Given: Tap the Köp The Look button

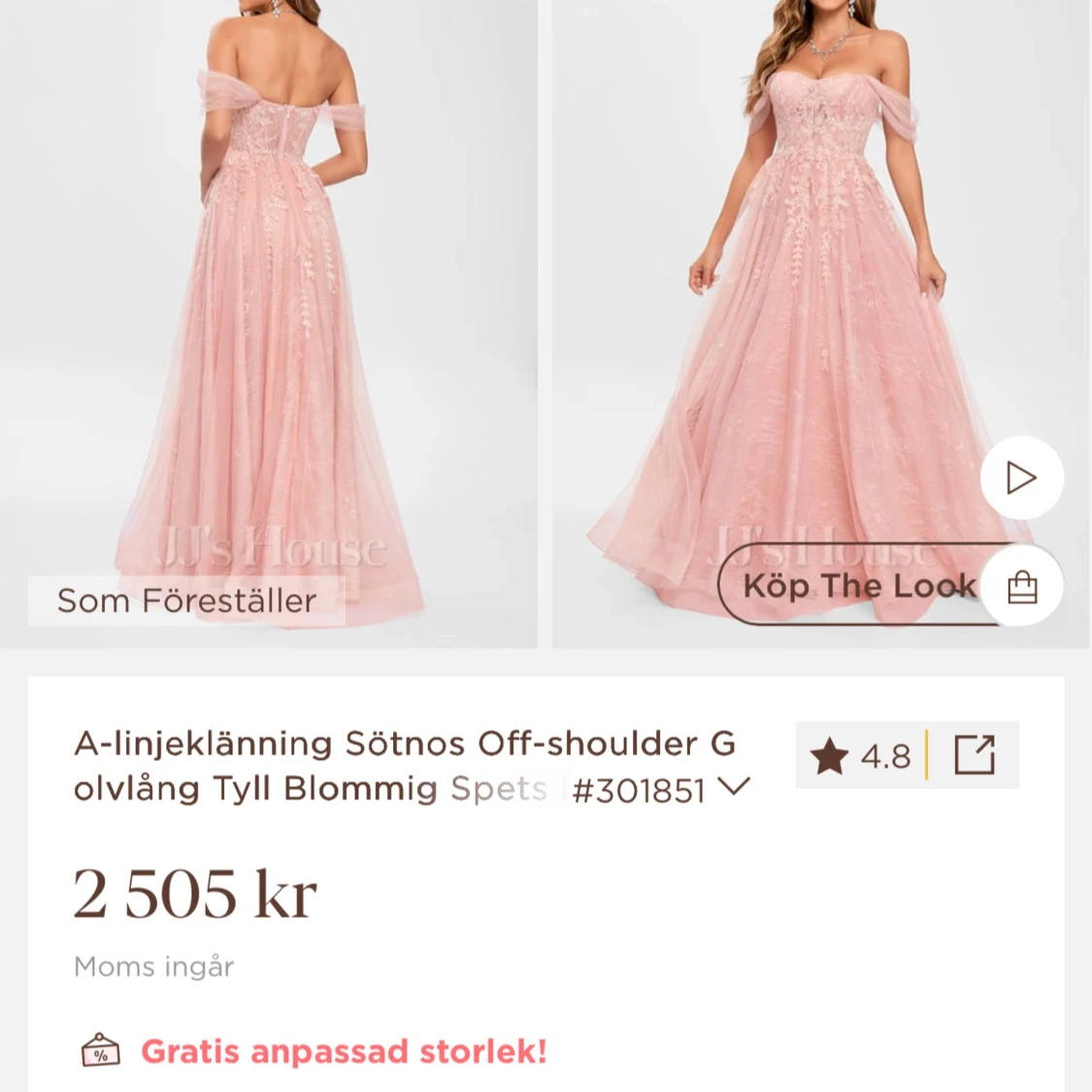Looking at the screenshot, I should [860, 585].
